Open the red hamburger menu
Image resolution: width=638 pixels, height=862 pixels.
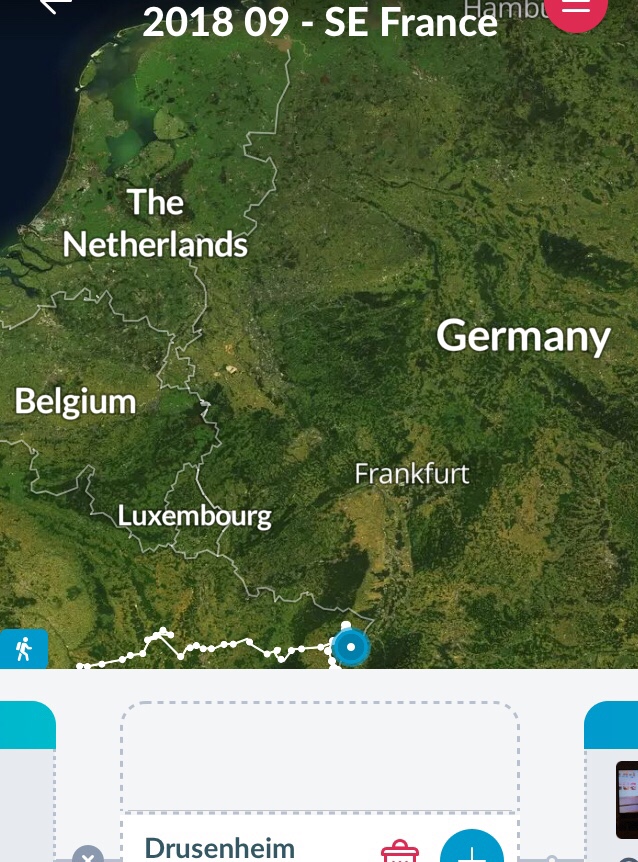click(x=576, y=8)
